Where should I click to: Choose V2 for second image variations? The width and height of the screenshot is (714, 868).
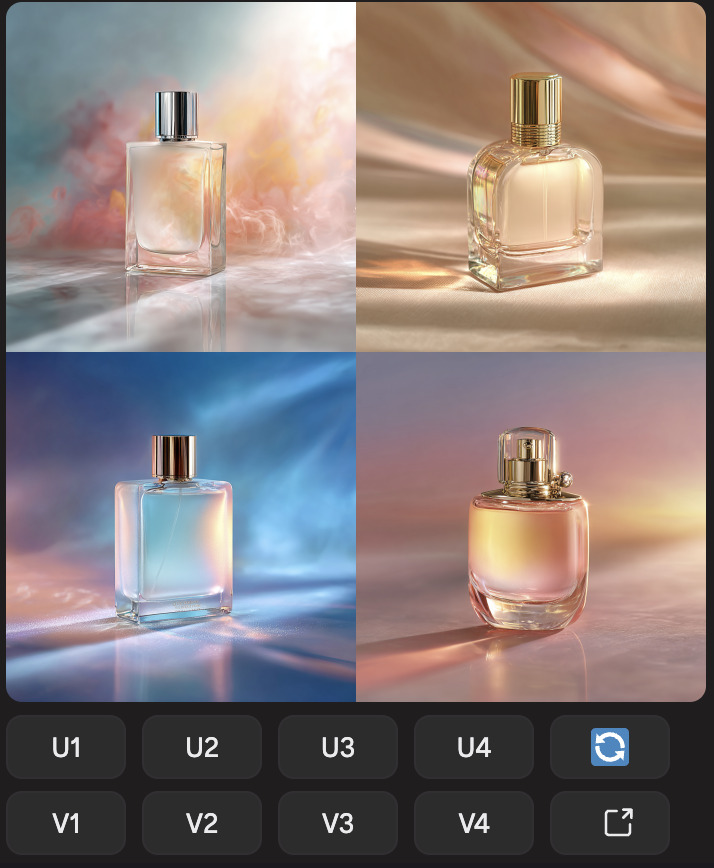[202, 823]
